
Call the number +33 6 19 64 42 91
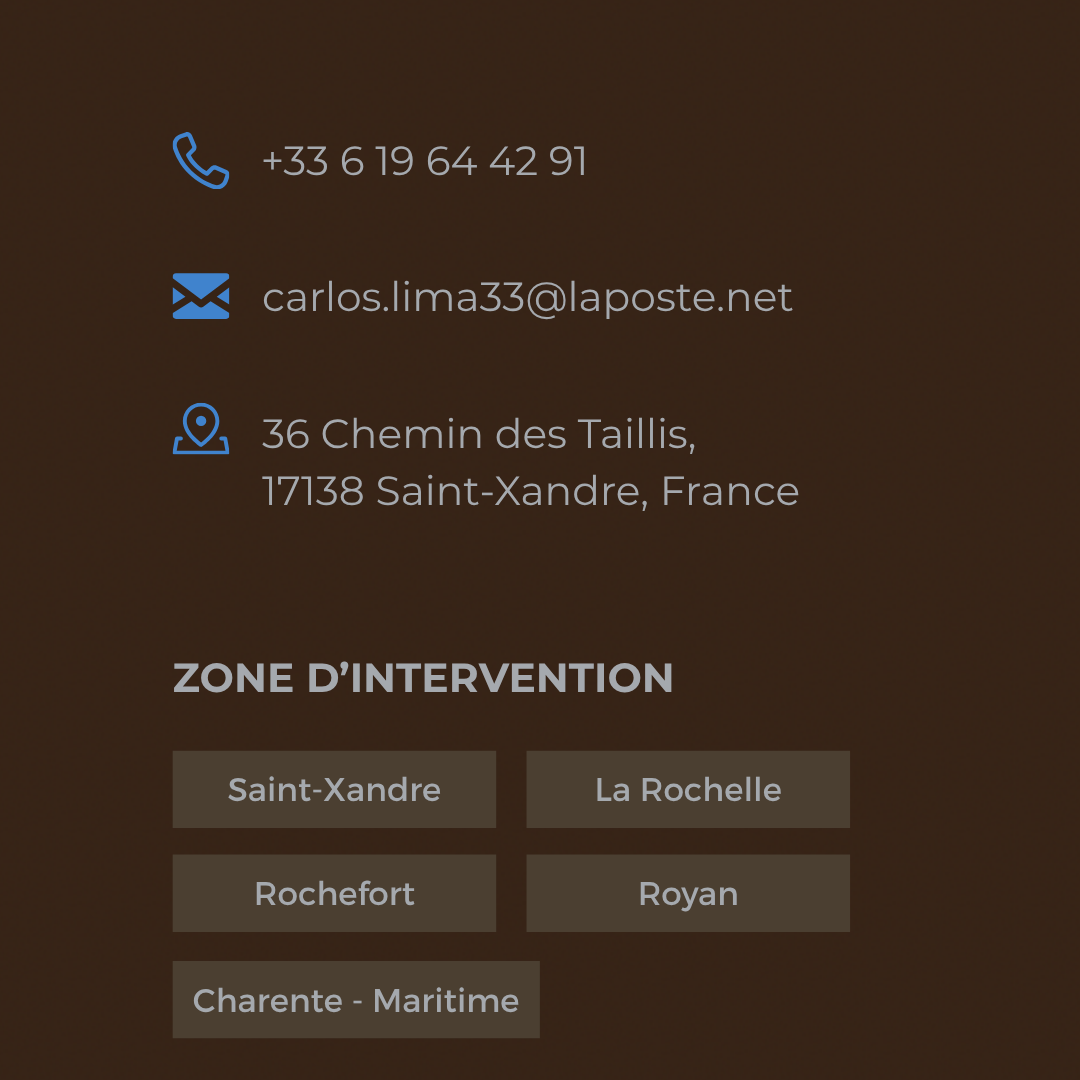(424, 161)
